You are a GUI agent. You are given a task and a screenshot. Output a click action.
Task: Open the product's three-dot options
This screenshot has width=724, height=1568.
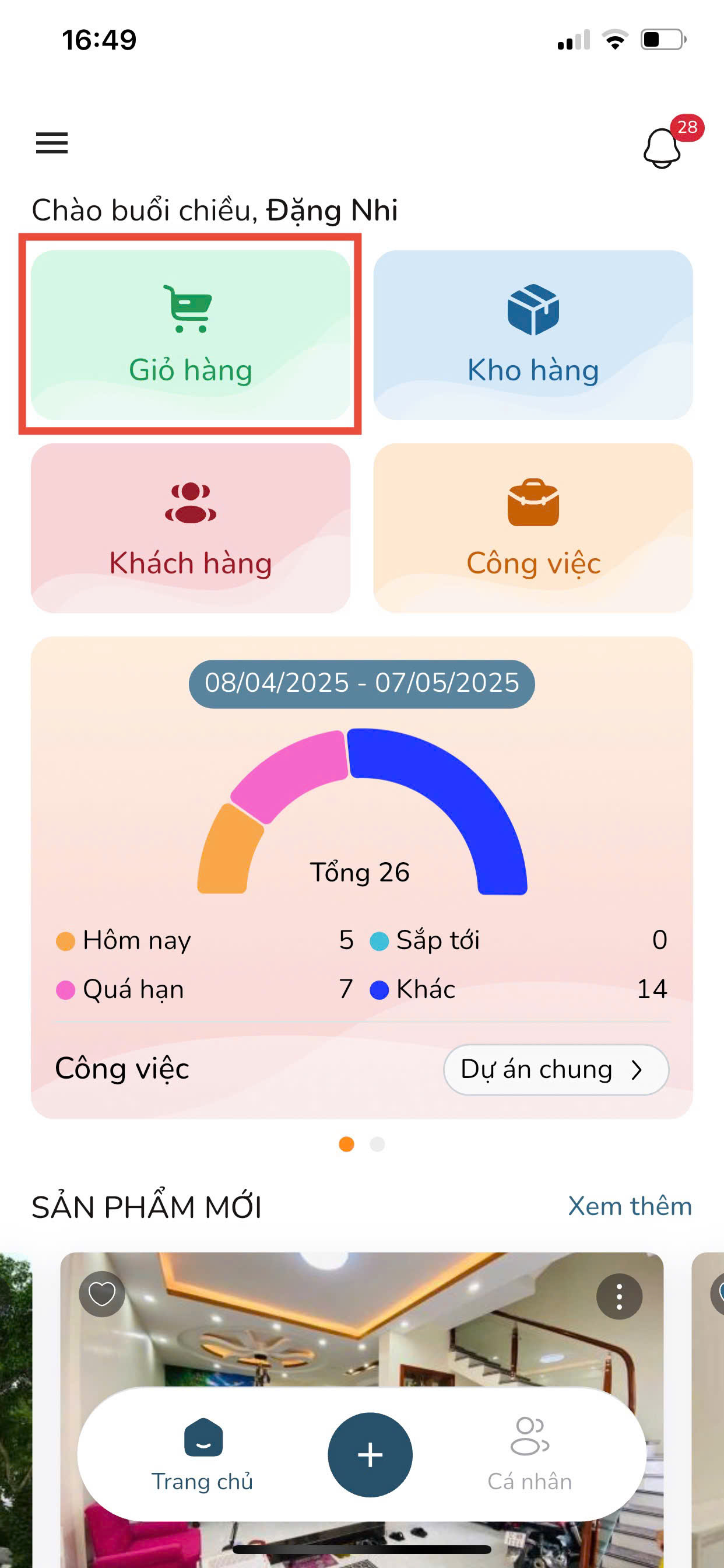click(619, 1296)
